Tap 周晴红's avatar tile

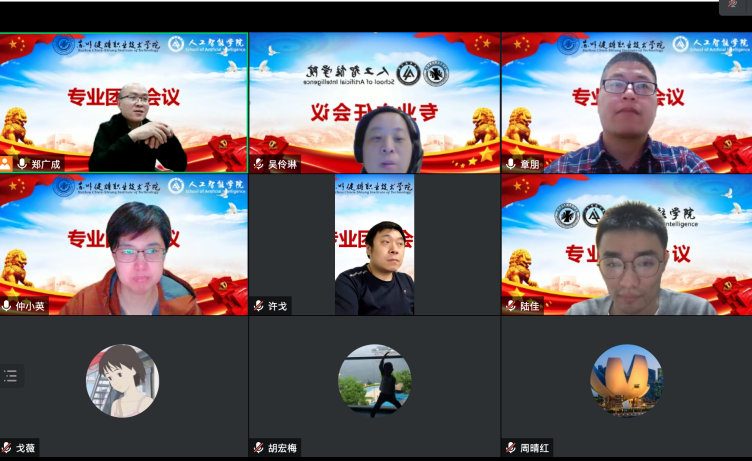click(x=626, y=381)
